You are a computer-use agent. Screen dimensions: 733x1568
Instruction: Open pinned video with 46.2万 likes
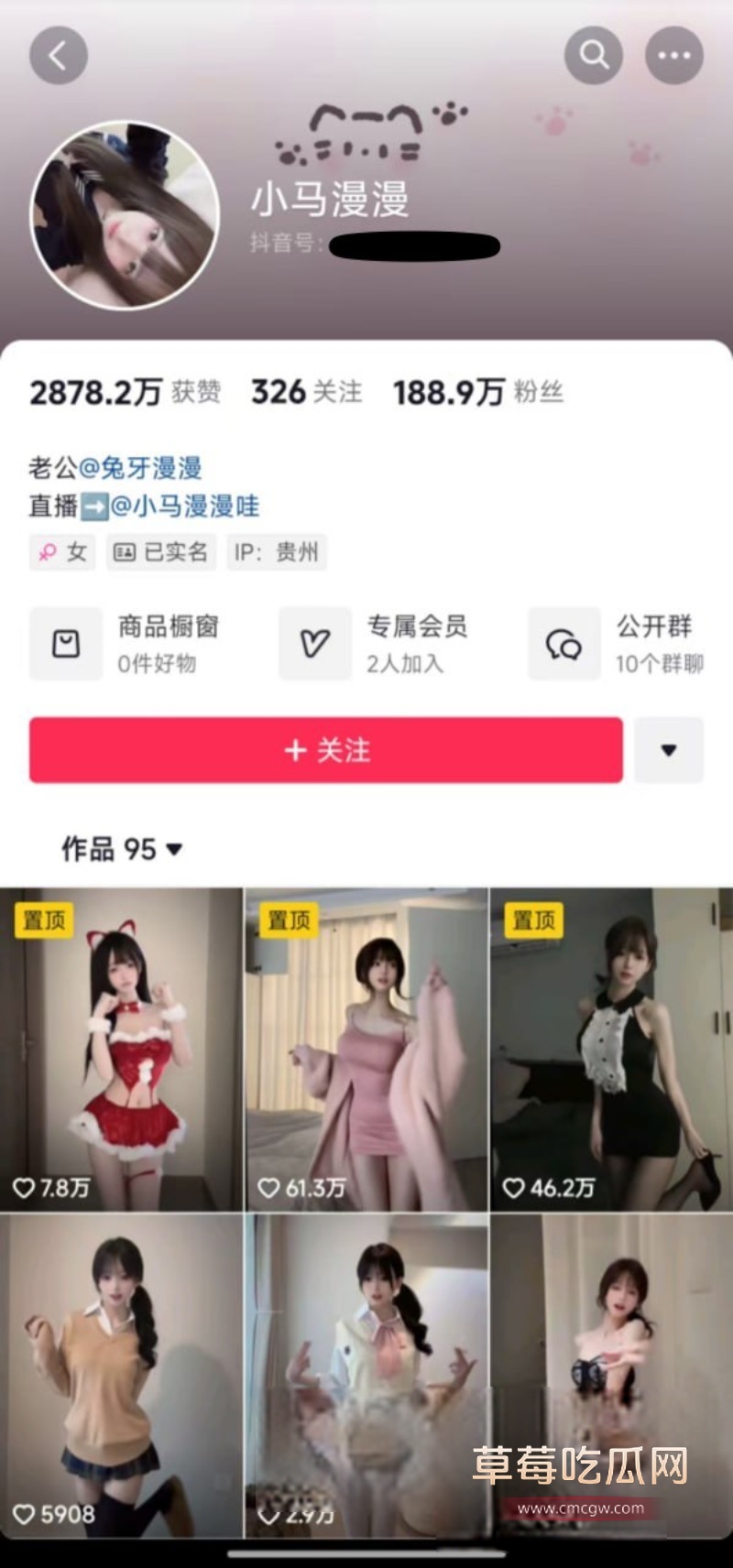tap(612, 1050)
